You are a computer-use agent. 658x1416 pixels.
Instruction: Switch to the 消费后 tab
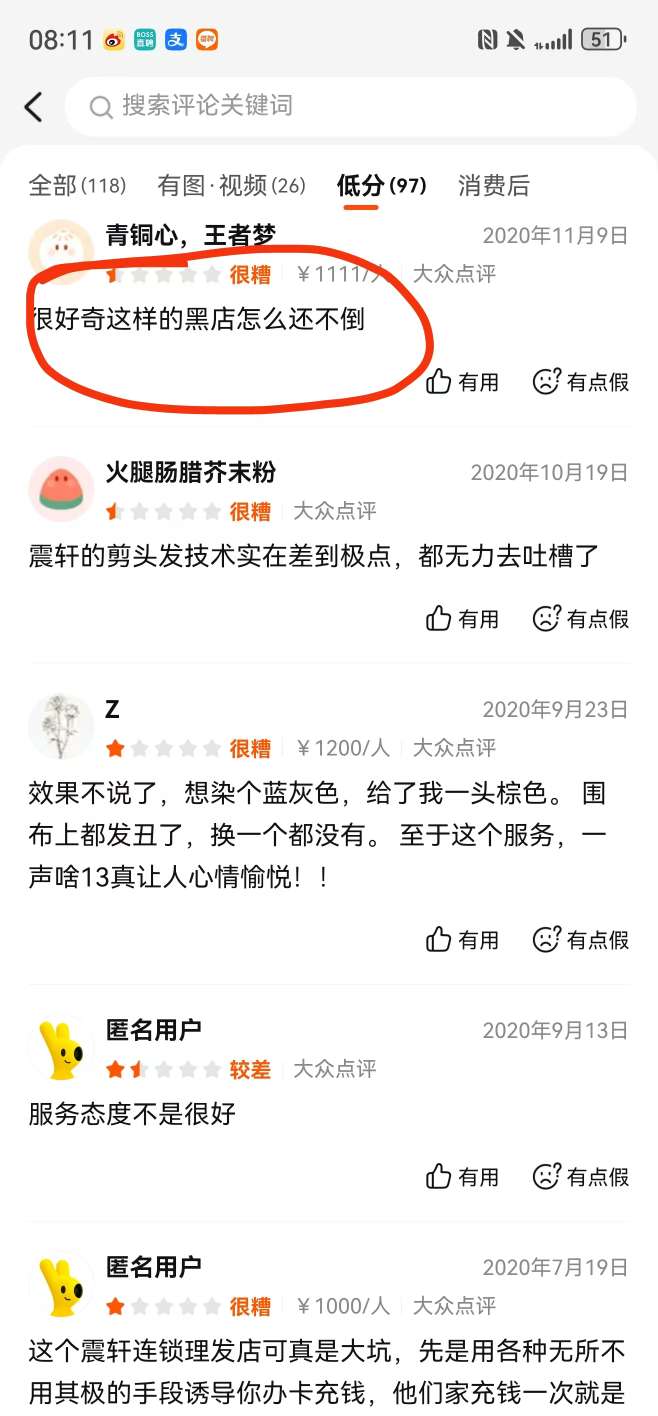pos(493,185)
